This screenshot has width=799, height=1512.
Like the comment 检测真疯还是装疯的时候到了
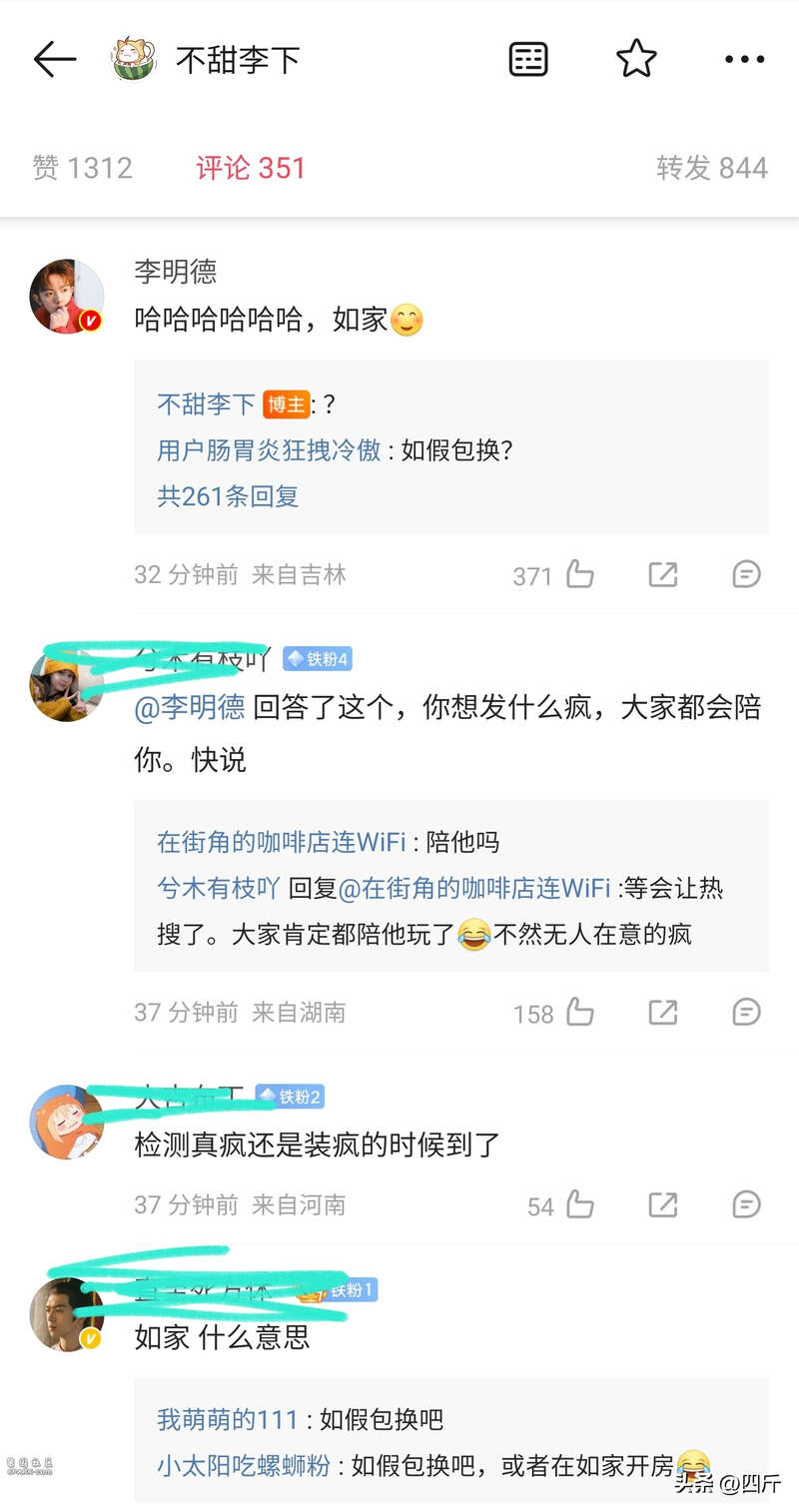pyautogui.click(x=579, y=1204)
